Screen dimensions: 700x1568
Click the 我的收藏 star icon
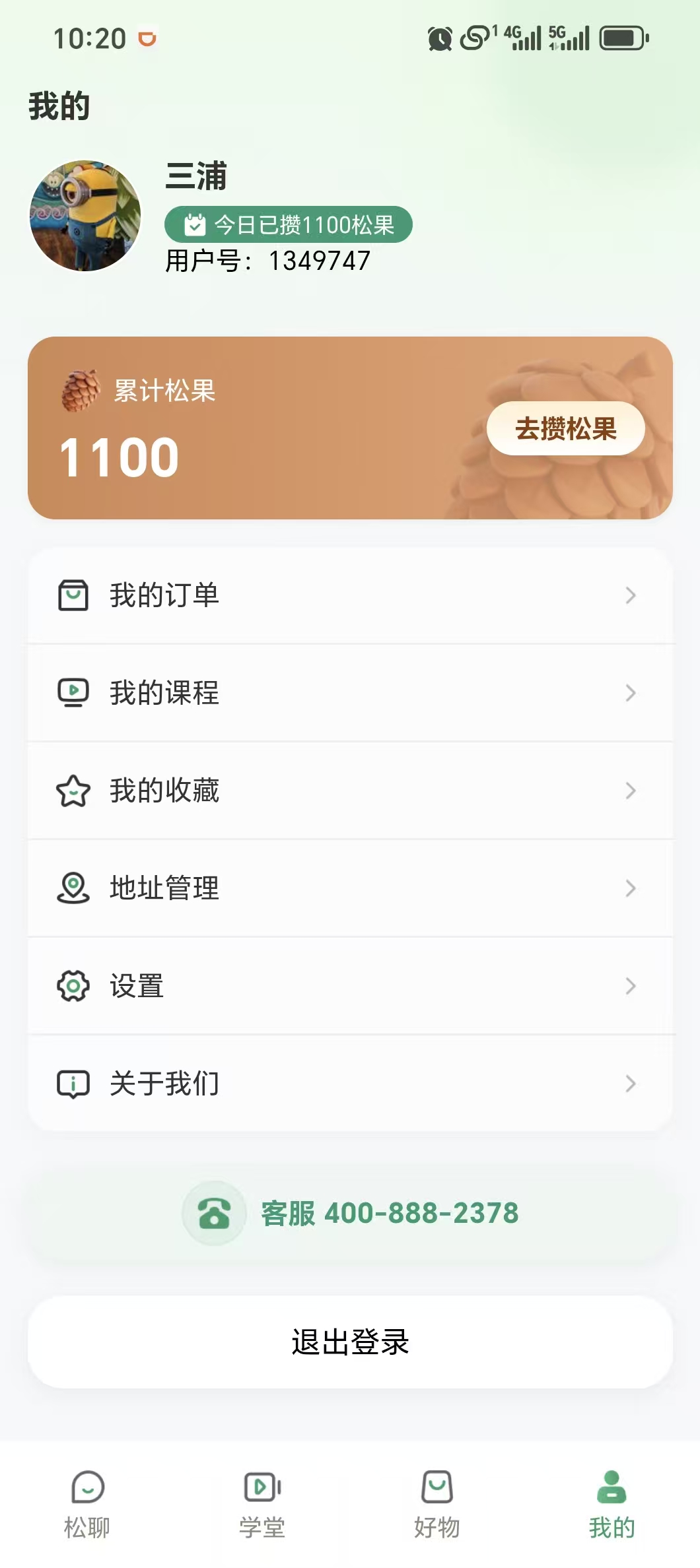74,790
